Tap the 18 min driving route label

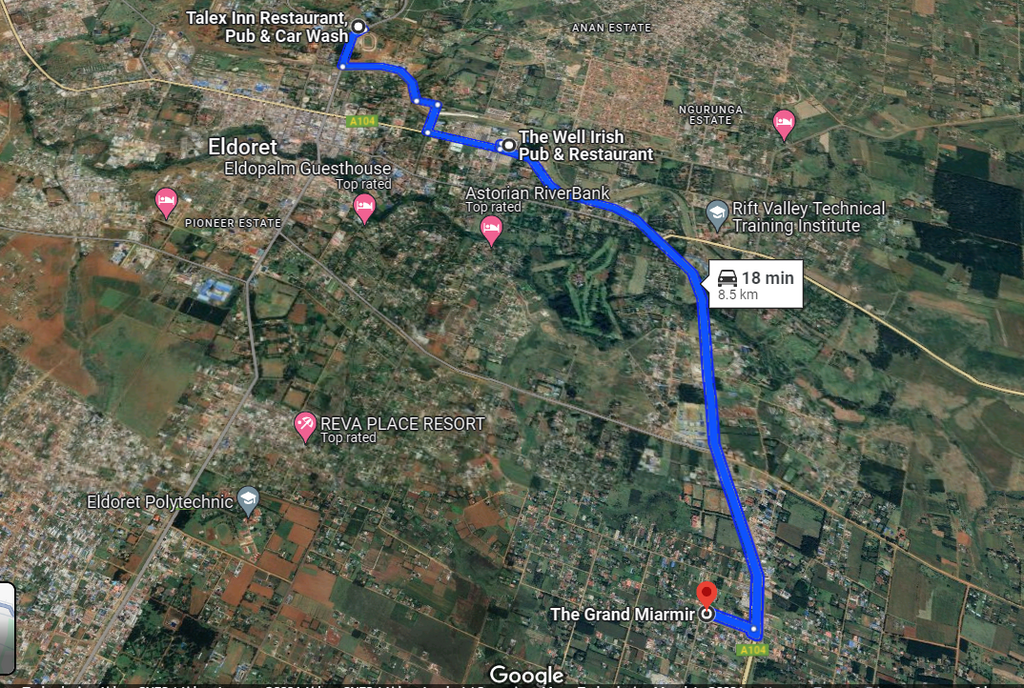coord(755,284)
